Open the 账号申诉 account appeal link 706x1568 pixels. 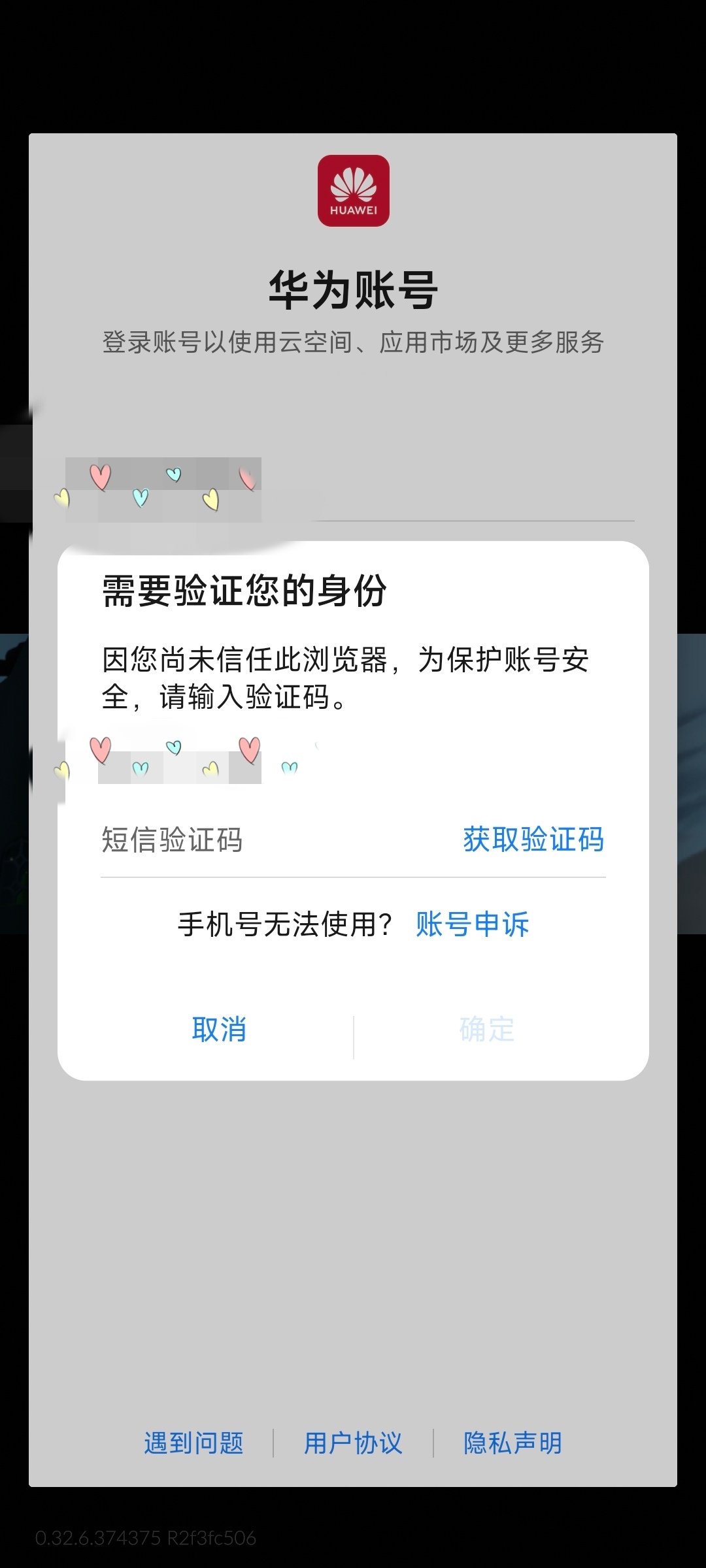click(x=472, y=924)
